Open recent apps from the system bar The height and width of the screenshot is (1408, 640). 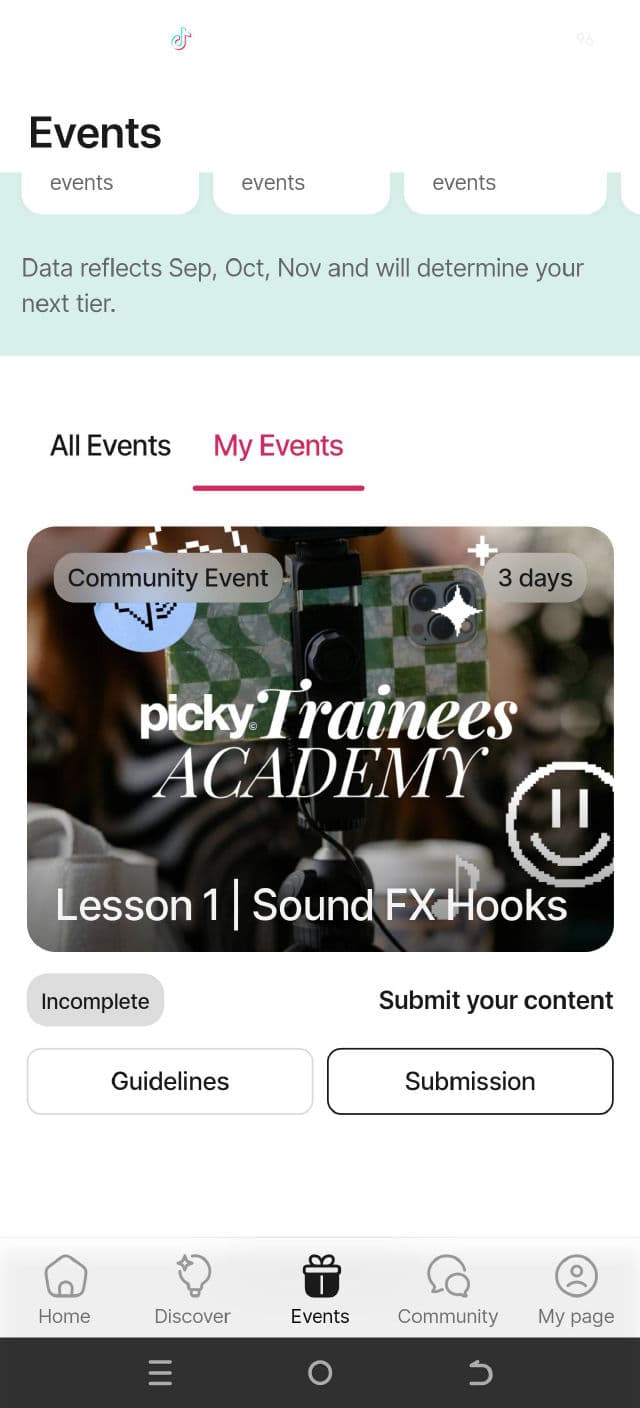[x=160, y=1373]
